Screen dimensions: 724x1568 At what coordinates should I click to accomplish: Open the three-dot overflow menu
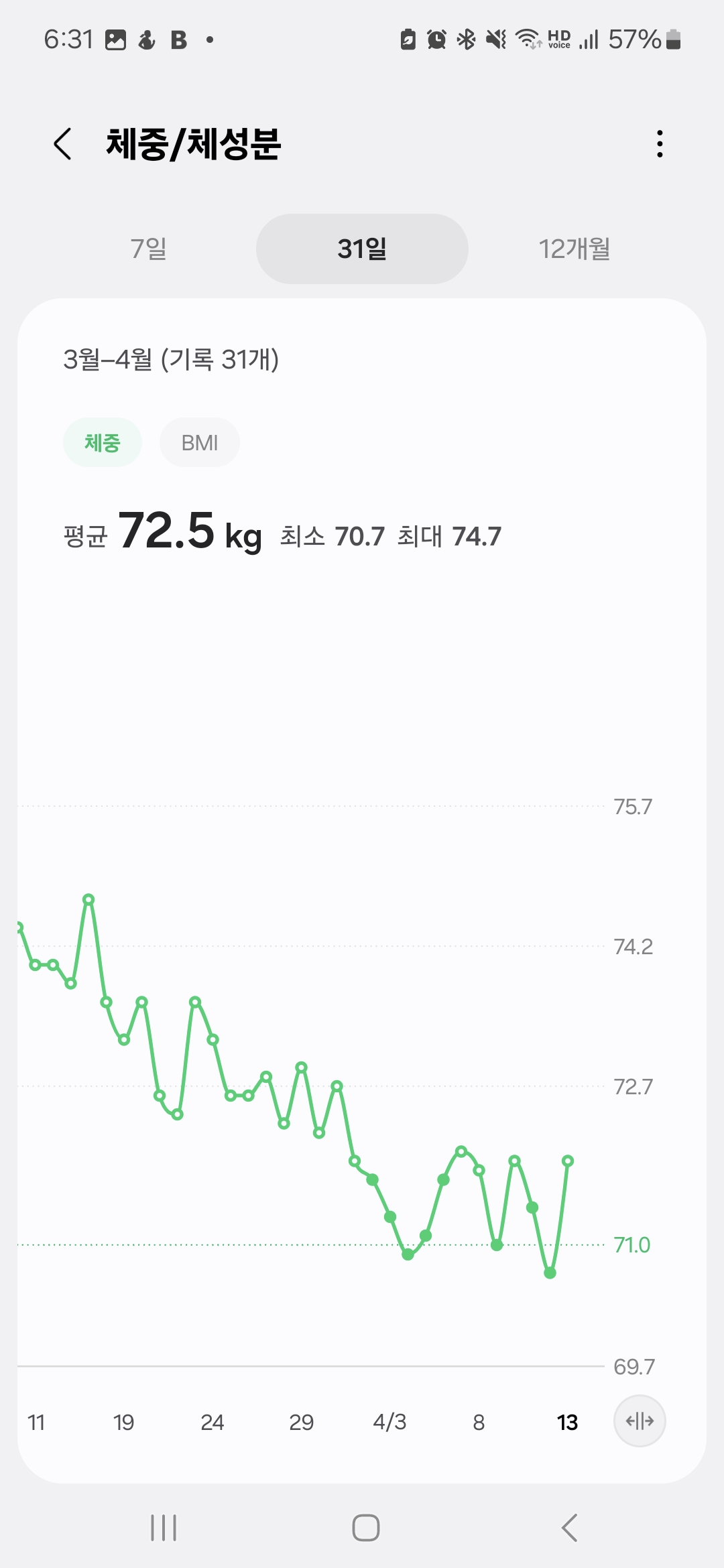660,144
